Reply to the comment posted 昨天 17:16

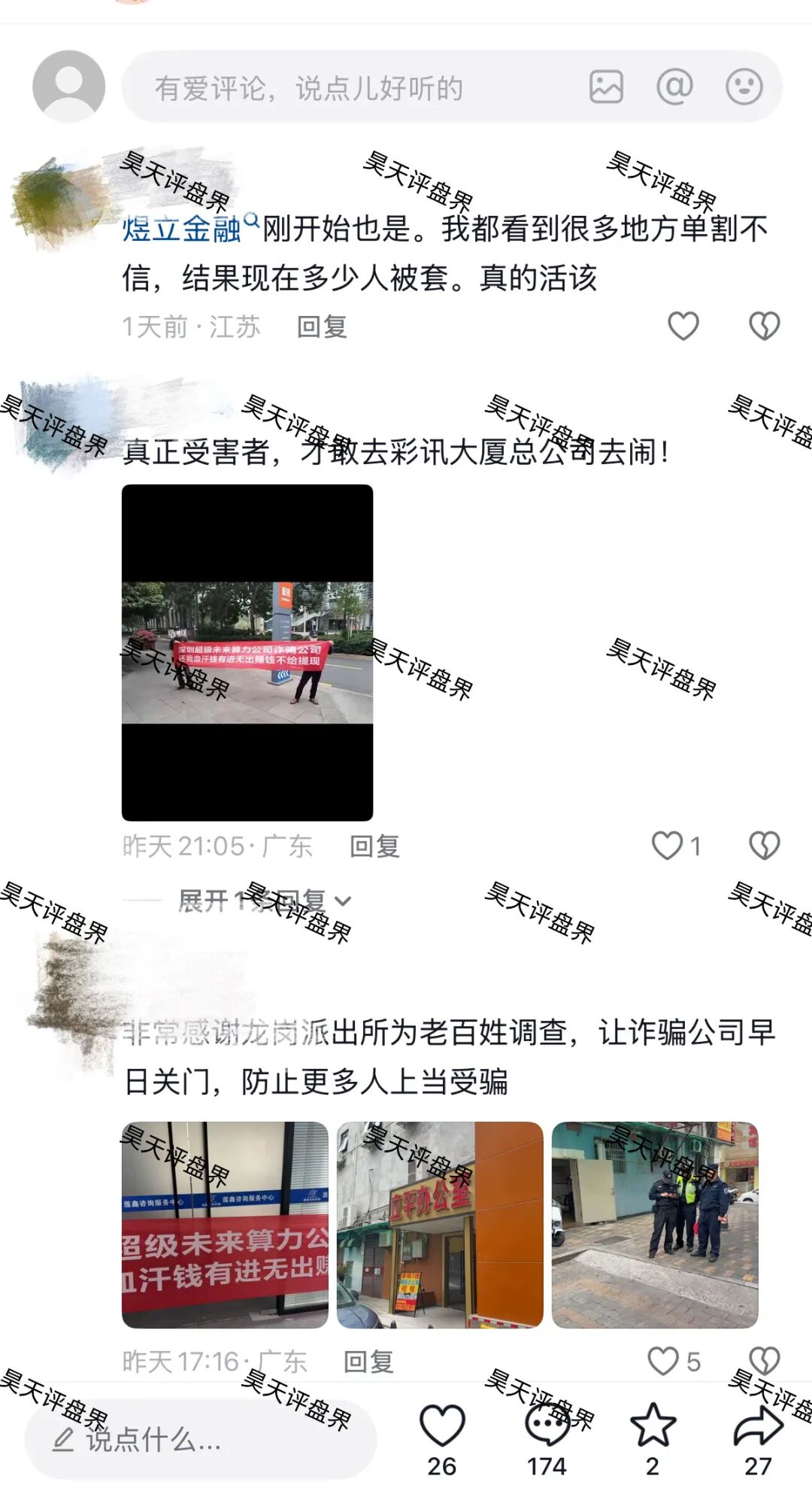coord(368,1362)
